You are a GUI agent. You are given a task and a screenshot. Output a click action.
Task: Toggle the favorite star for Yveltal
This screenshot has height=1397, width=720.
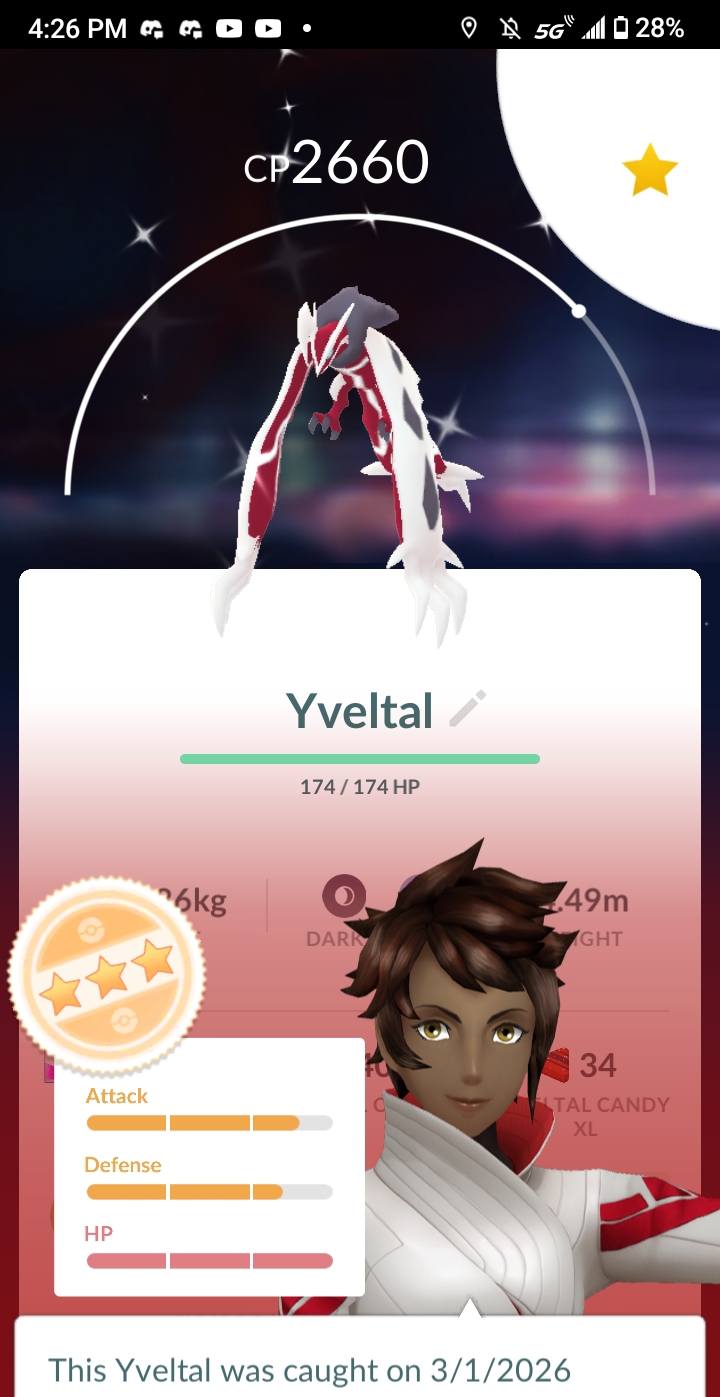click(x=650, y=171)
